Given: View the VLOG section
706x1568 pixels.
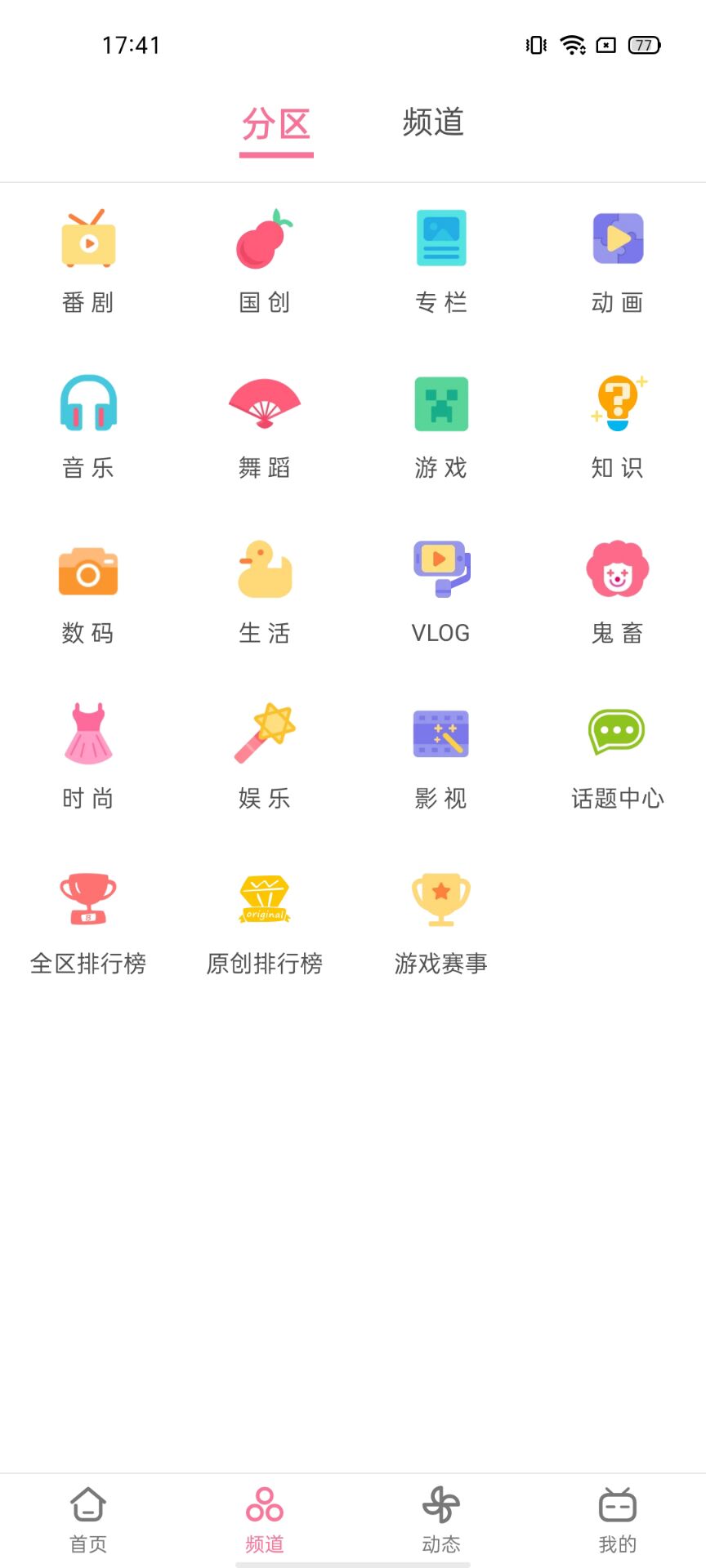Looking at the screenshot, I should coord(441,591).
